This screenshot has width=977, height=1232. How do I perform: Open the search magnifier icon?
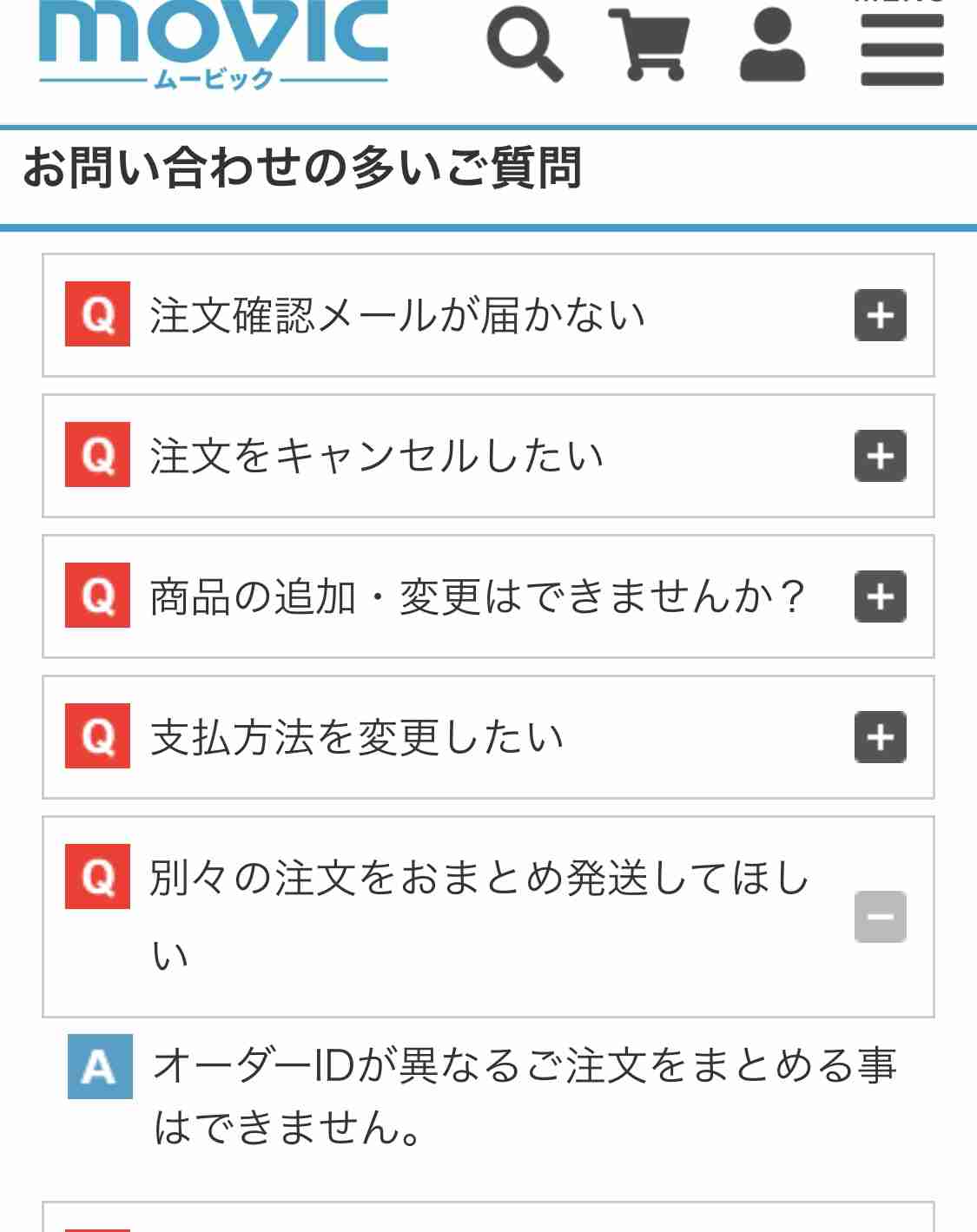[x=525, y=45]
